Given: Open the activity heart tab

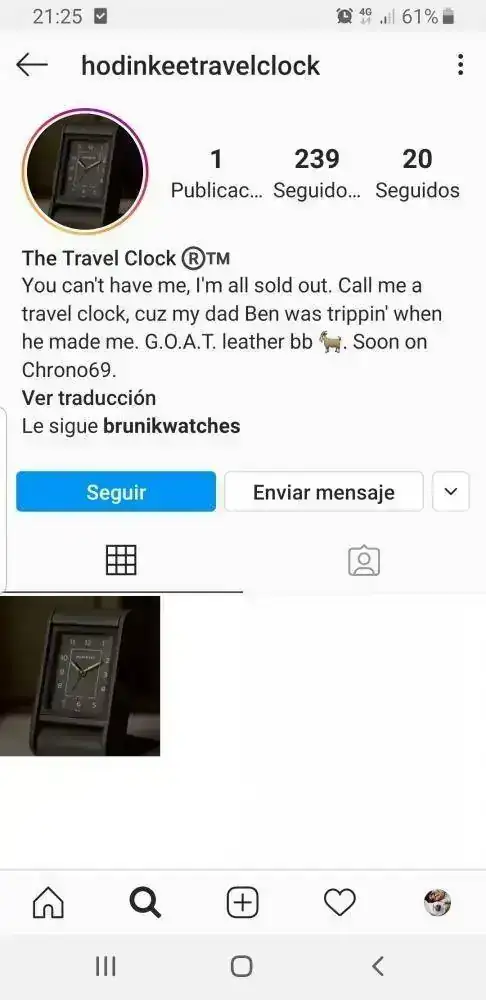Looking at the screenshot, I should pos(340,903).
